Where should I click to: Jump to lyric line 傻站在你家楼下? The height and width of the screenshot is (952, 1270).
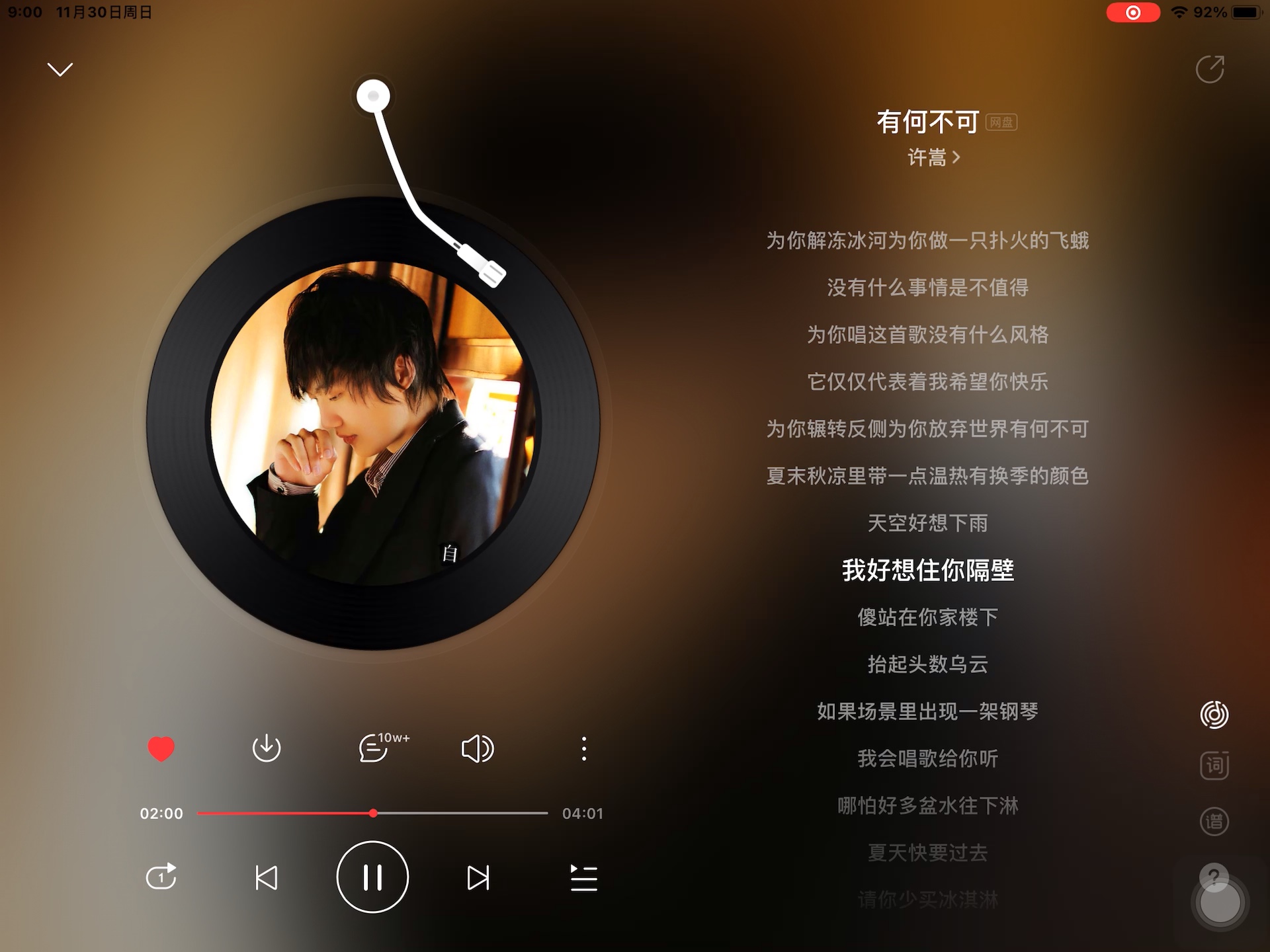coord(927,617)
